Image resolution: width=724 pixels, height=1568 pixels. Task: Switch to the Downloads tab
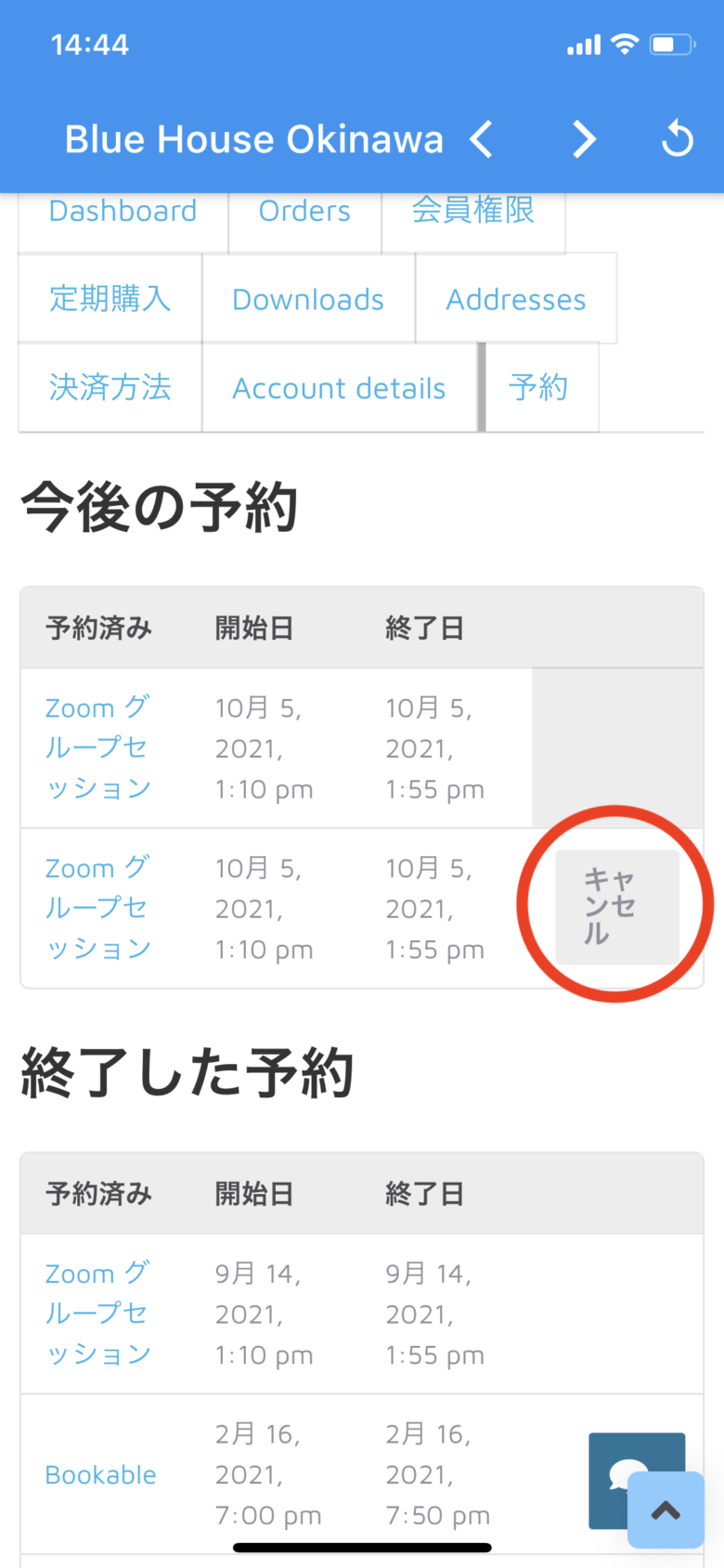point(308,300)
